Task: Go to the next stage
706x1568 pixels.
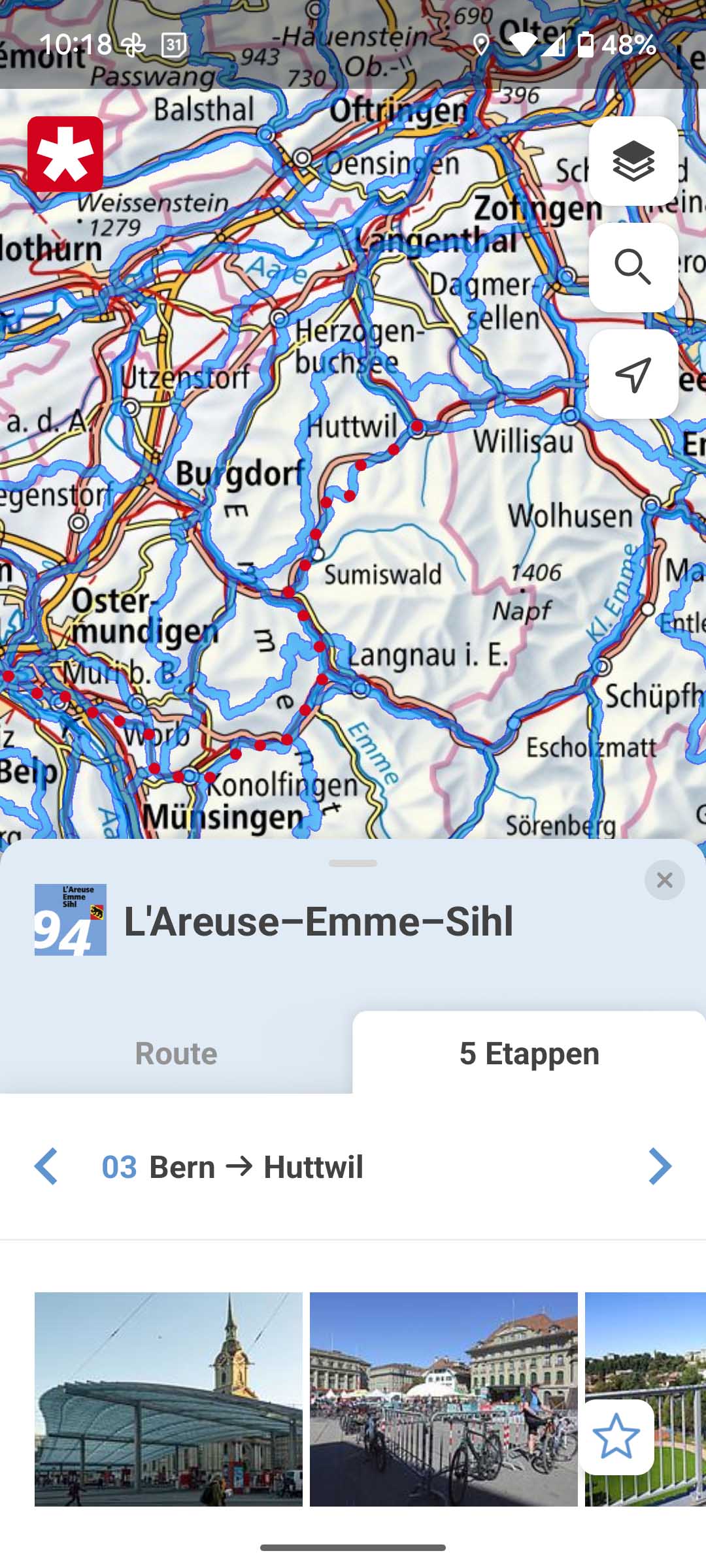Action: 659,1166
